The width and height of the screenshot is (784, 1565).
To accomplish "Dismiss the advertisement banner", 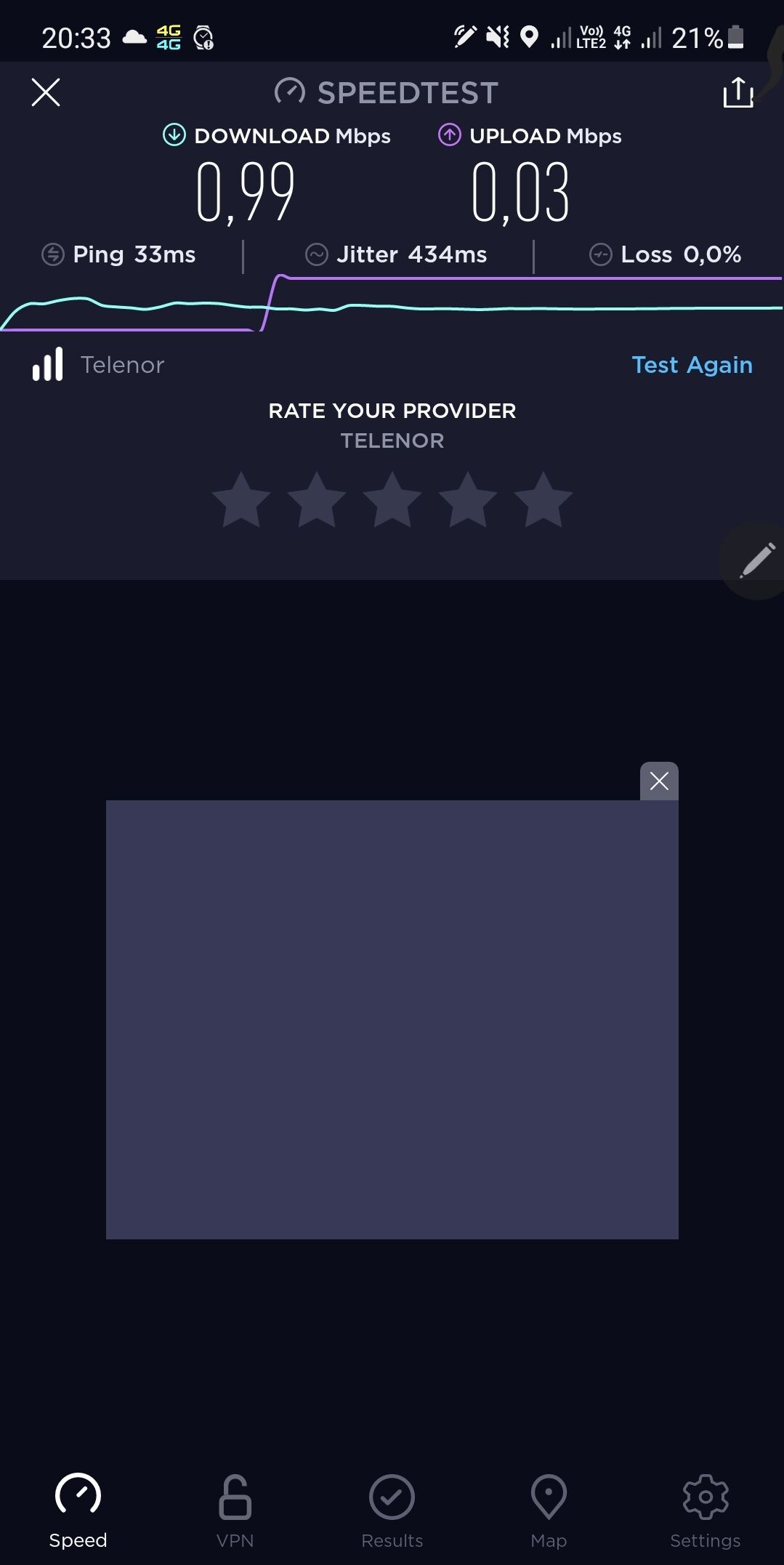I will click(x=659, y=781).
